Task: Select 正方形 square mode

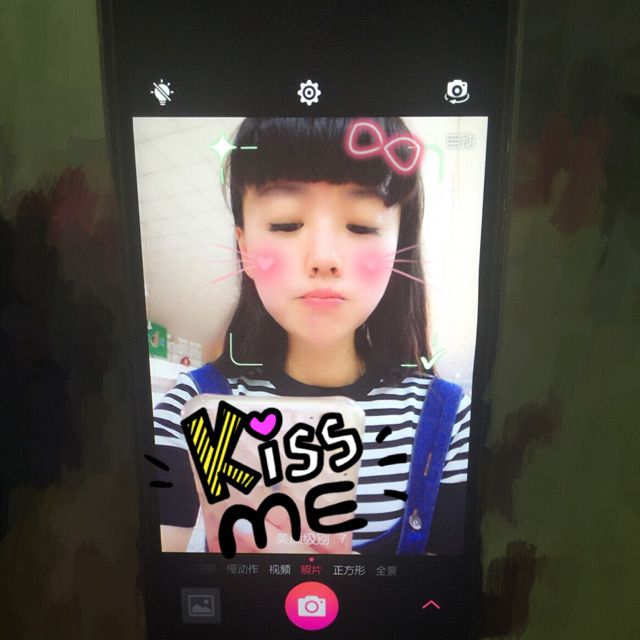Action: click(349, 570)
